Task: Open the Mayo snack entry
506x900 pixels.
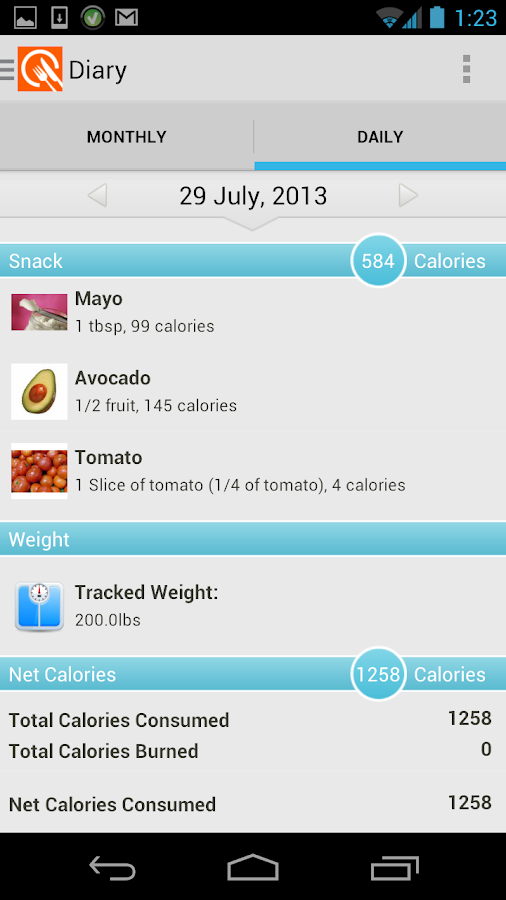Action: (x=253, y=312)
